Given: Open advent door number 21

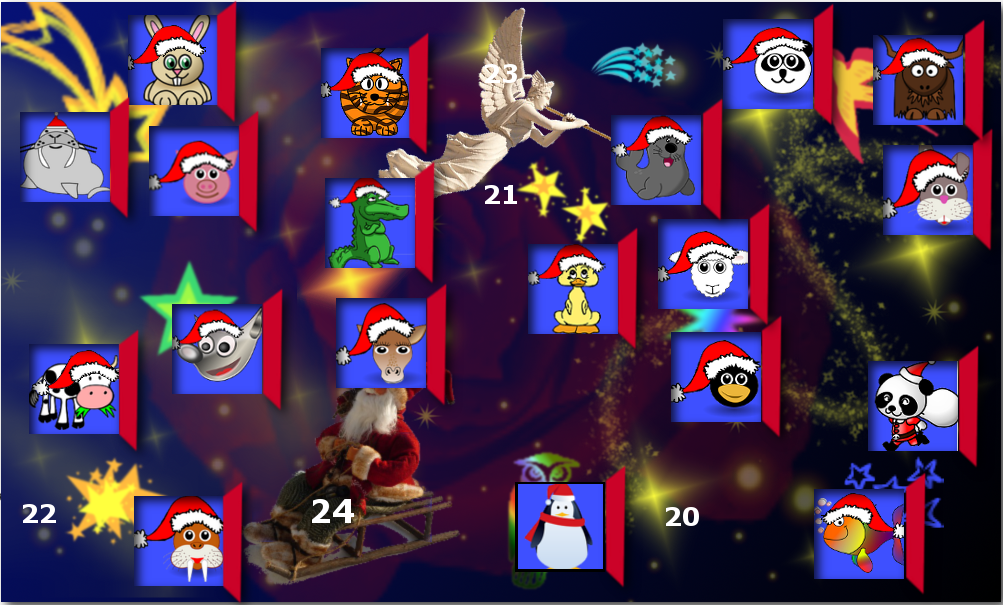Looking at the screenshot, I should click(500, 195).
